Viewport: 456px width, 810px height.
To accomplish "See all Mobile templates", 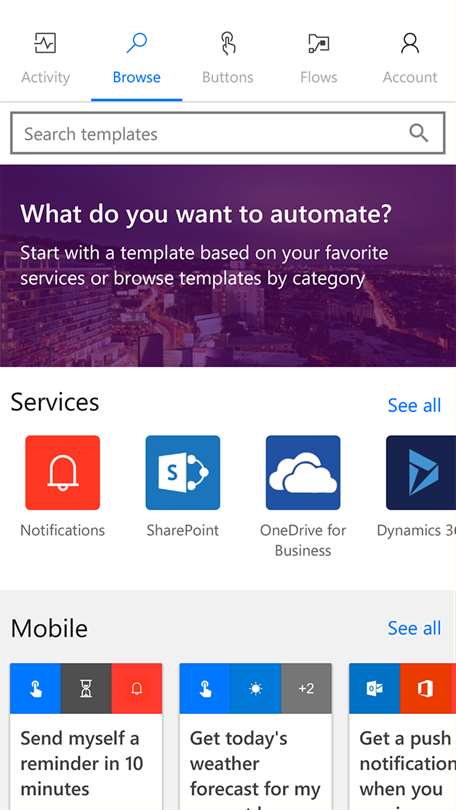I will coord(414,628).
